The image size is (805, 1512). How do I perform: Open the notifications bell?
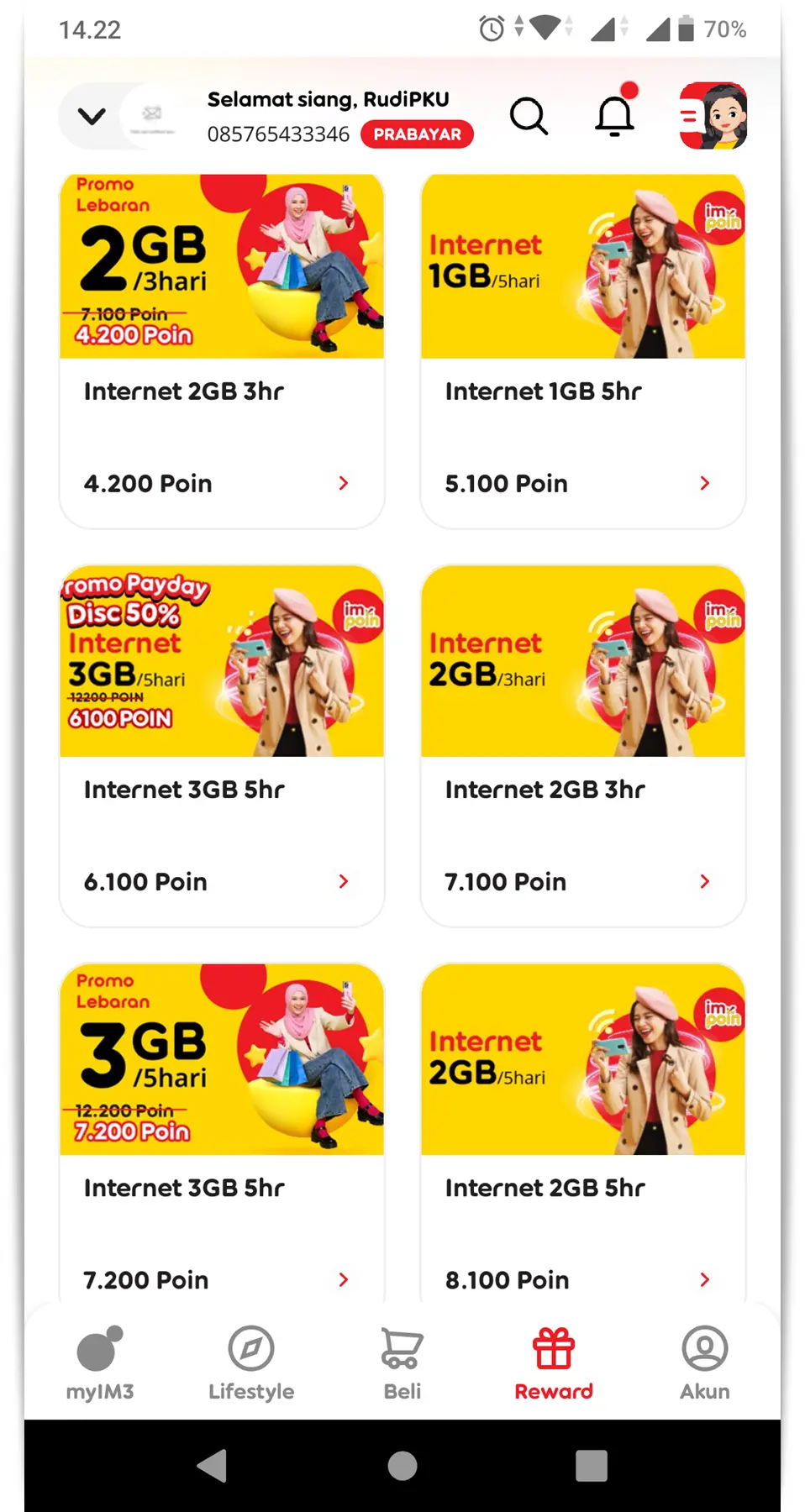click(x=614, y=116)
